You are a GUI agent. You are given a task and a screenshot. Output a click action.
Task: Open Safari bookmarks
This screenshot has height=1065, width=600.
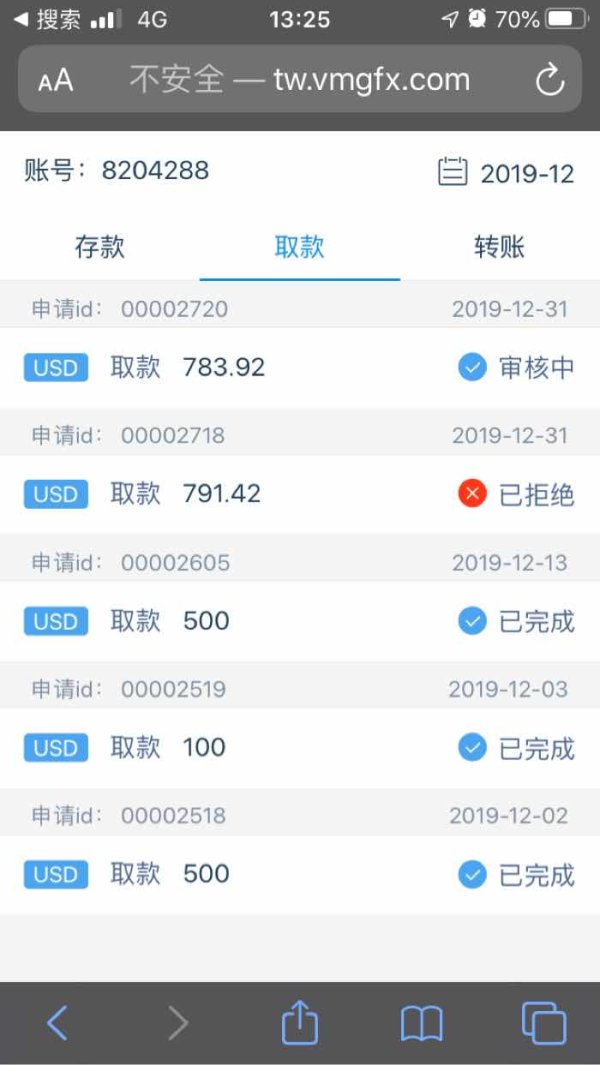pos(421,1024)
